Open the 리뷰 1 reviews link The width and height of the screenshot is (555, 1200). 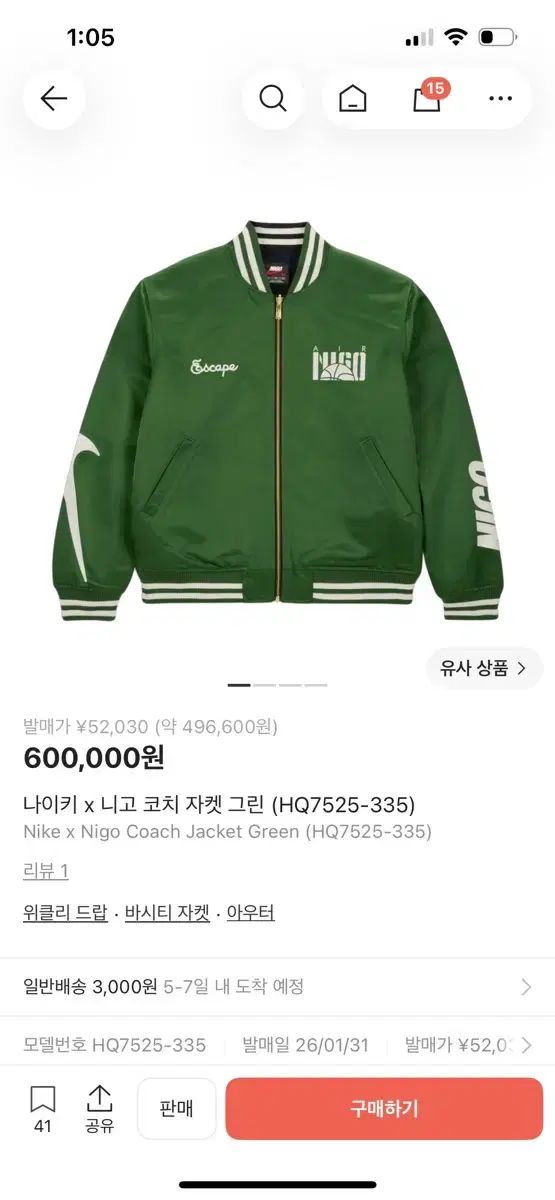coord(46,870)
